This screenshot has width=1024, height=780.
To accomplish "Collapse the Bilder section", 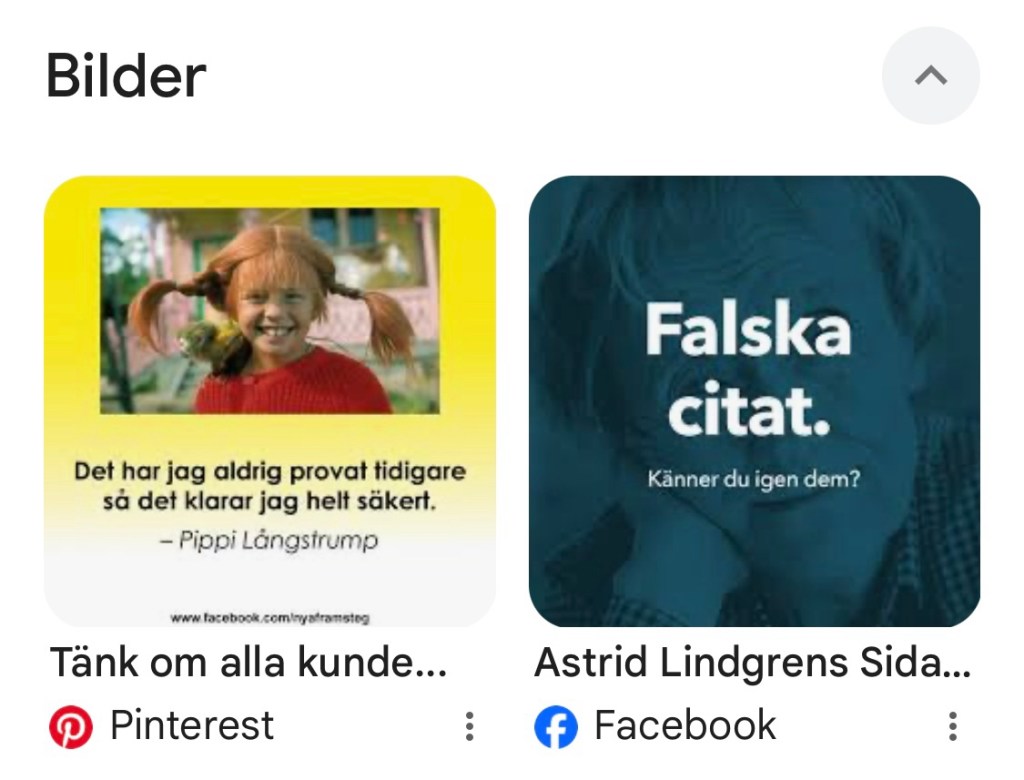I will (x=930, y=76).
